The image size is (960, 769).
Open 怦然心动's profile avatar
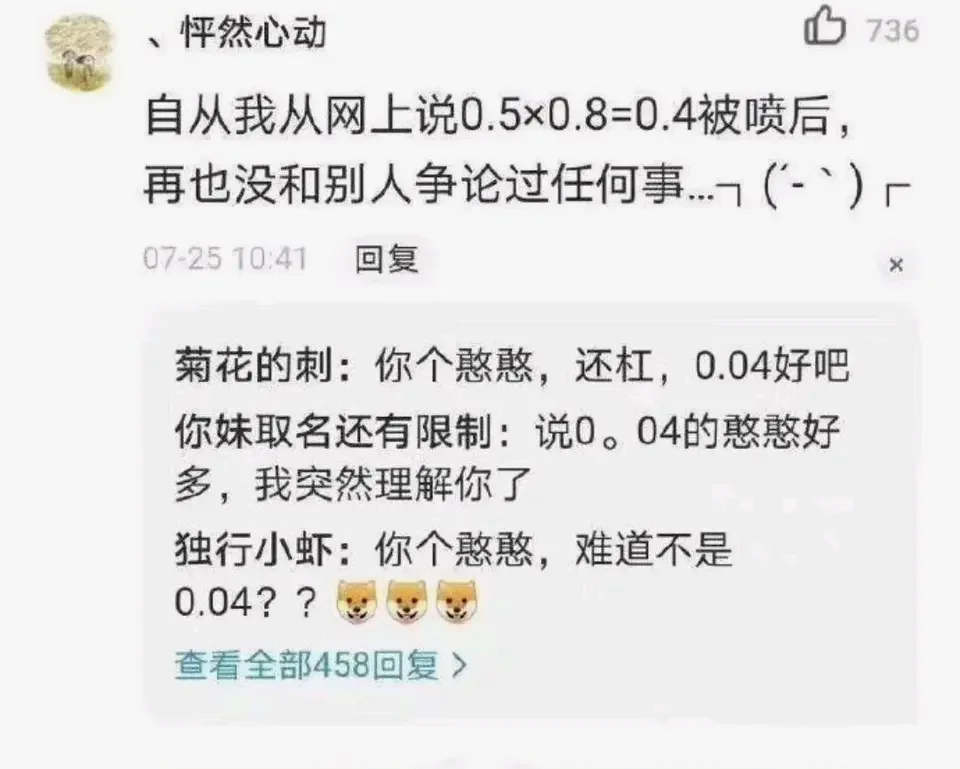tap(82, 54)
